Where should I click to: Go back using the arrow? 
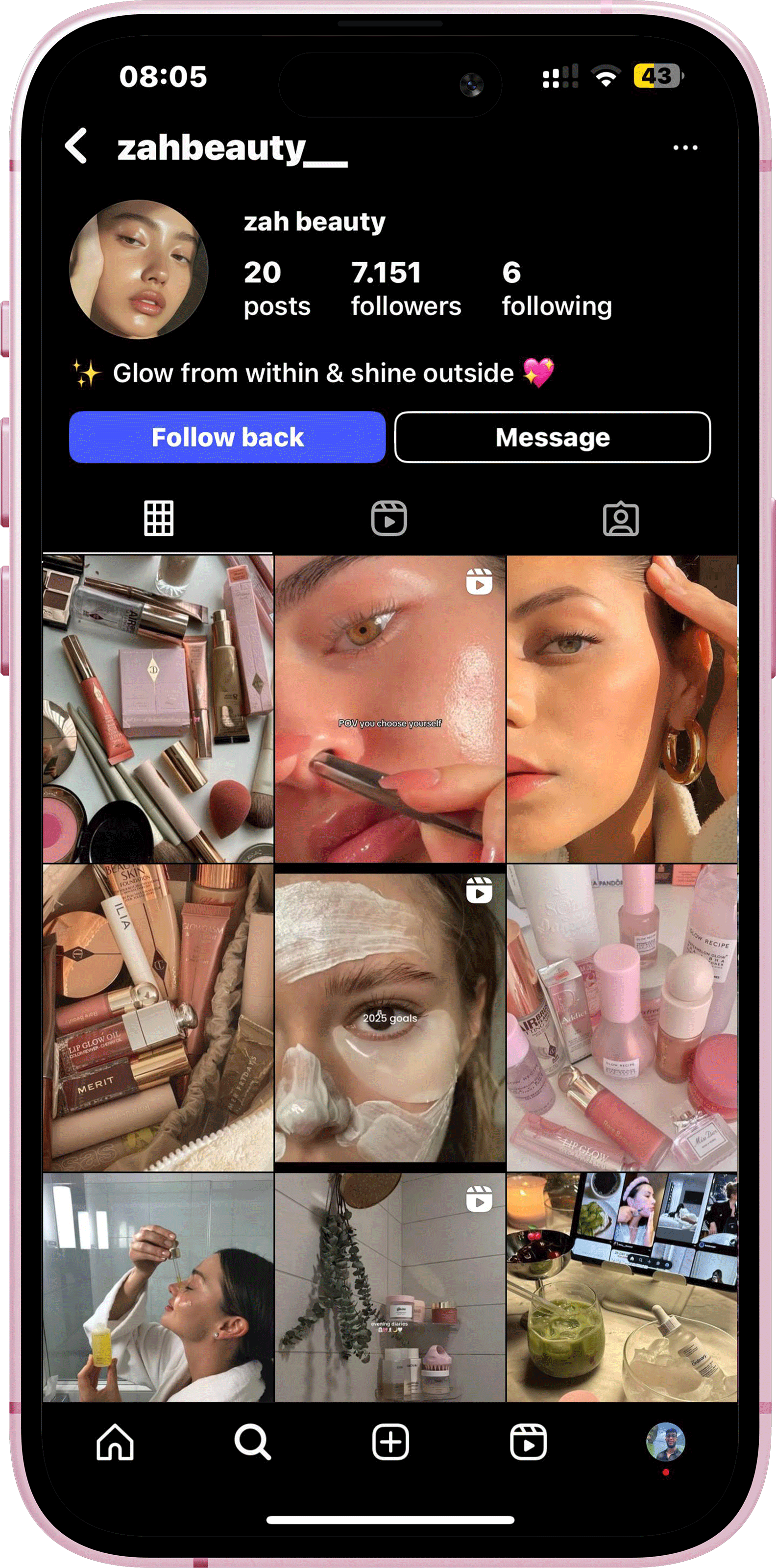(76, 146)
